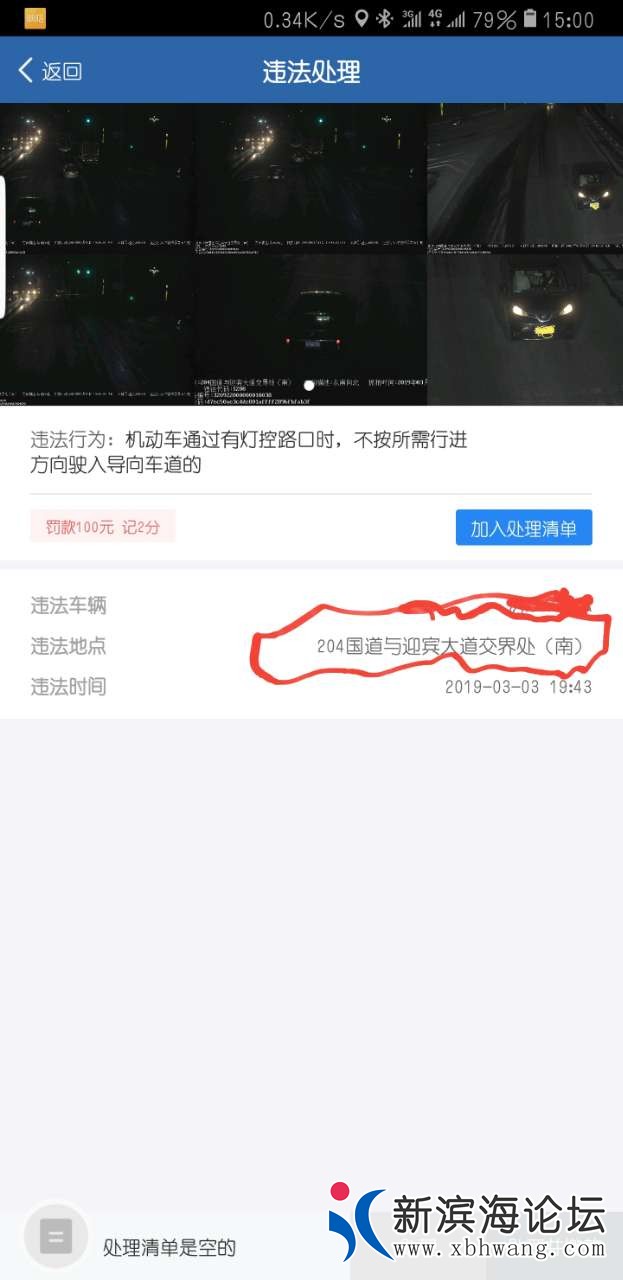The height and width of the screenshot is (1280, 623).
Task: Open the violation evidence photo
Action: (311, 254)
